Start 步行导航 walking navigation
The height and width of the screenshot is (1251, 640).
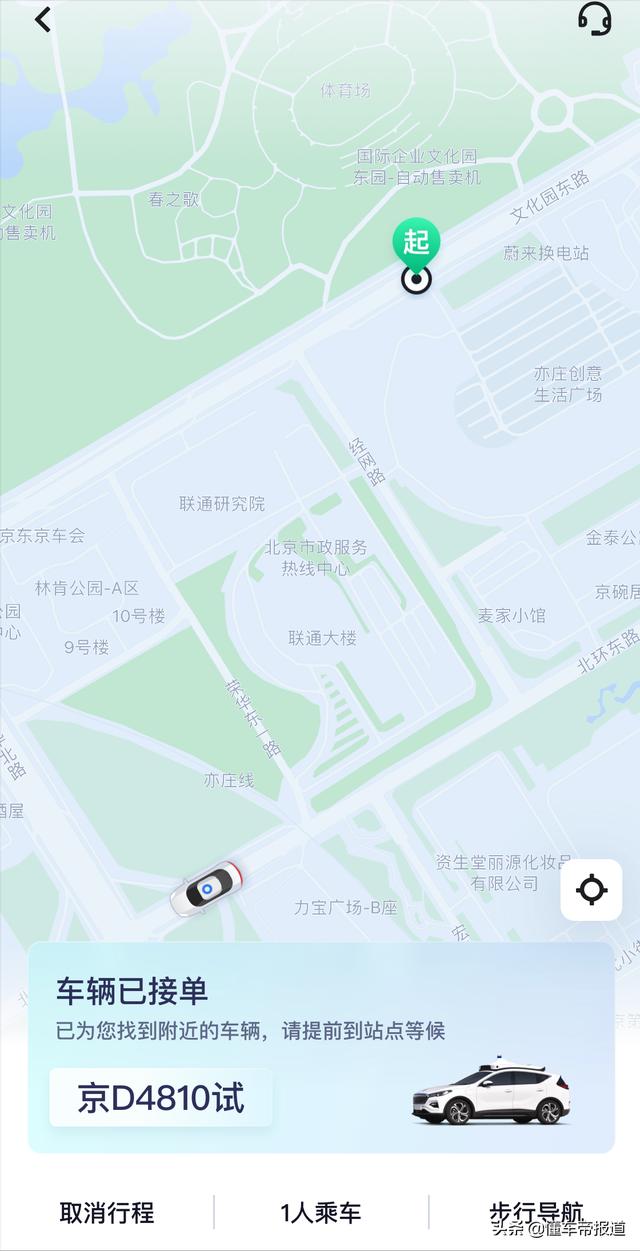tap(536, 1213)
